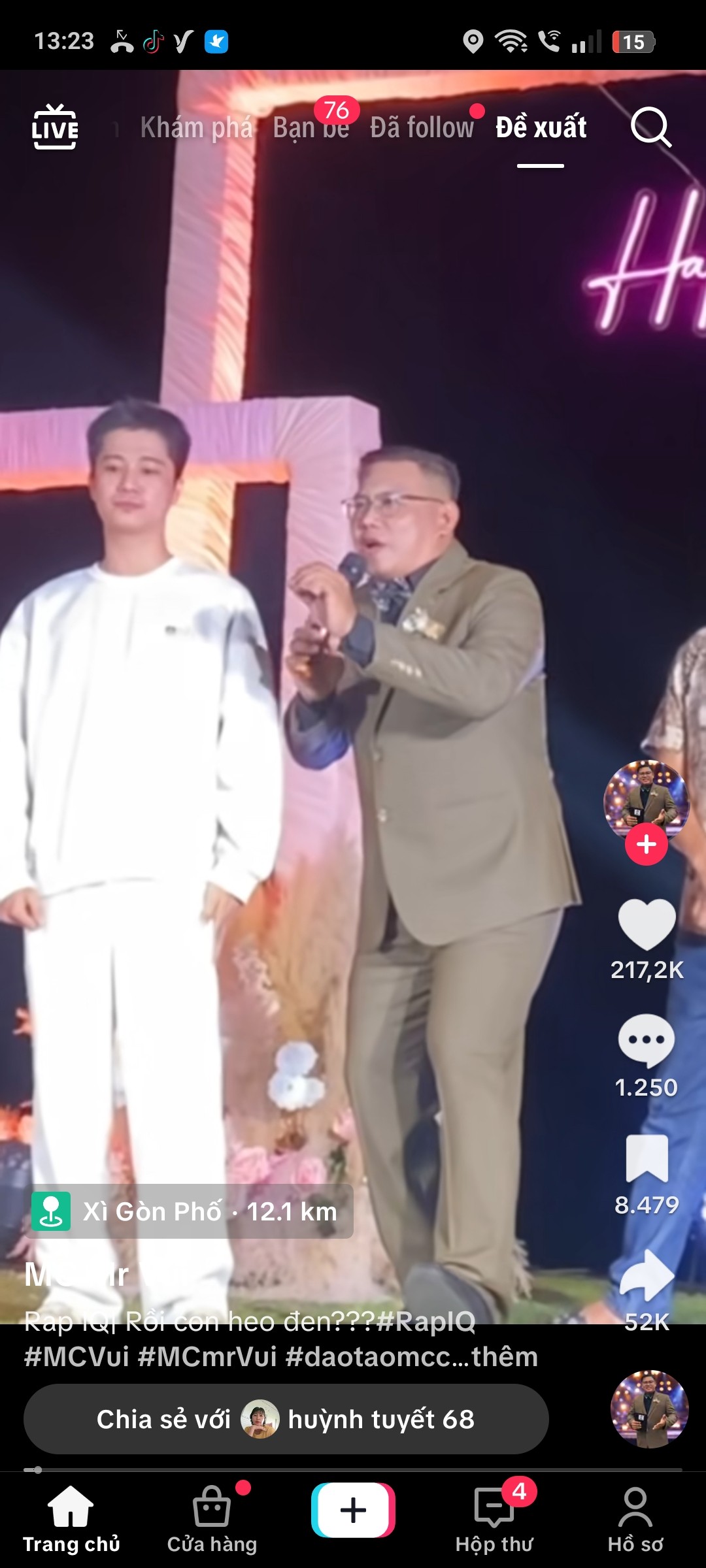Open the spinning sound disc

649,1409
